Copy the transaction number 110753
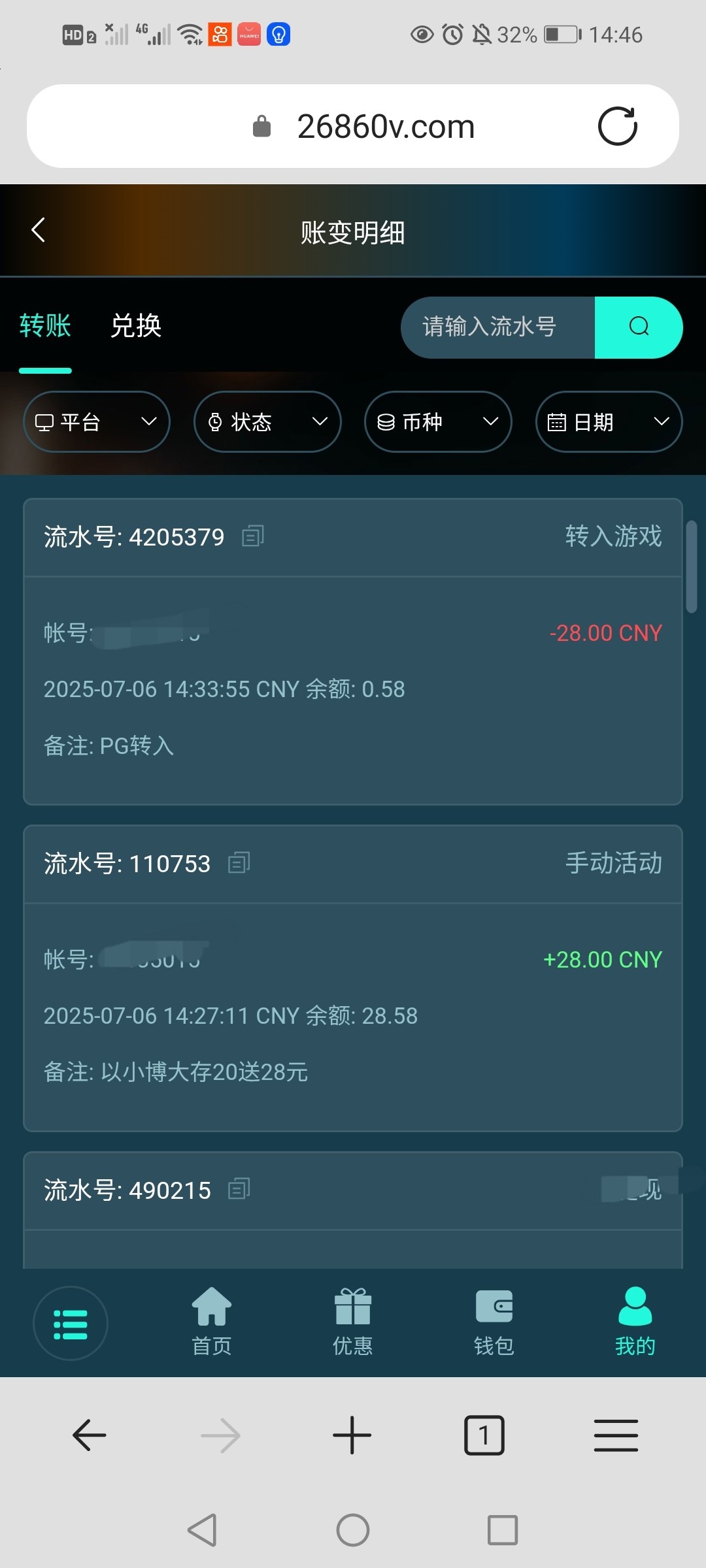The height and width of the screenshot is (1568, 706). [238, 862]
